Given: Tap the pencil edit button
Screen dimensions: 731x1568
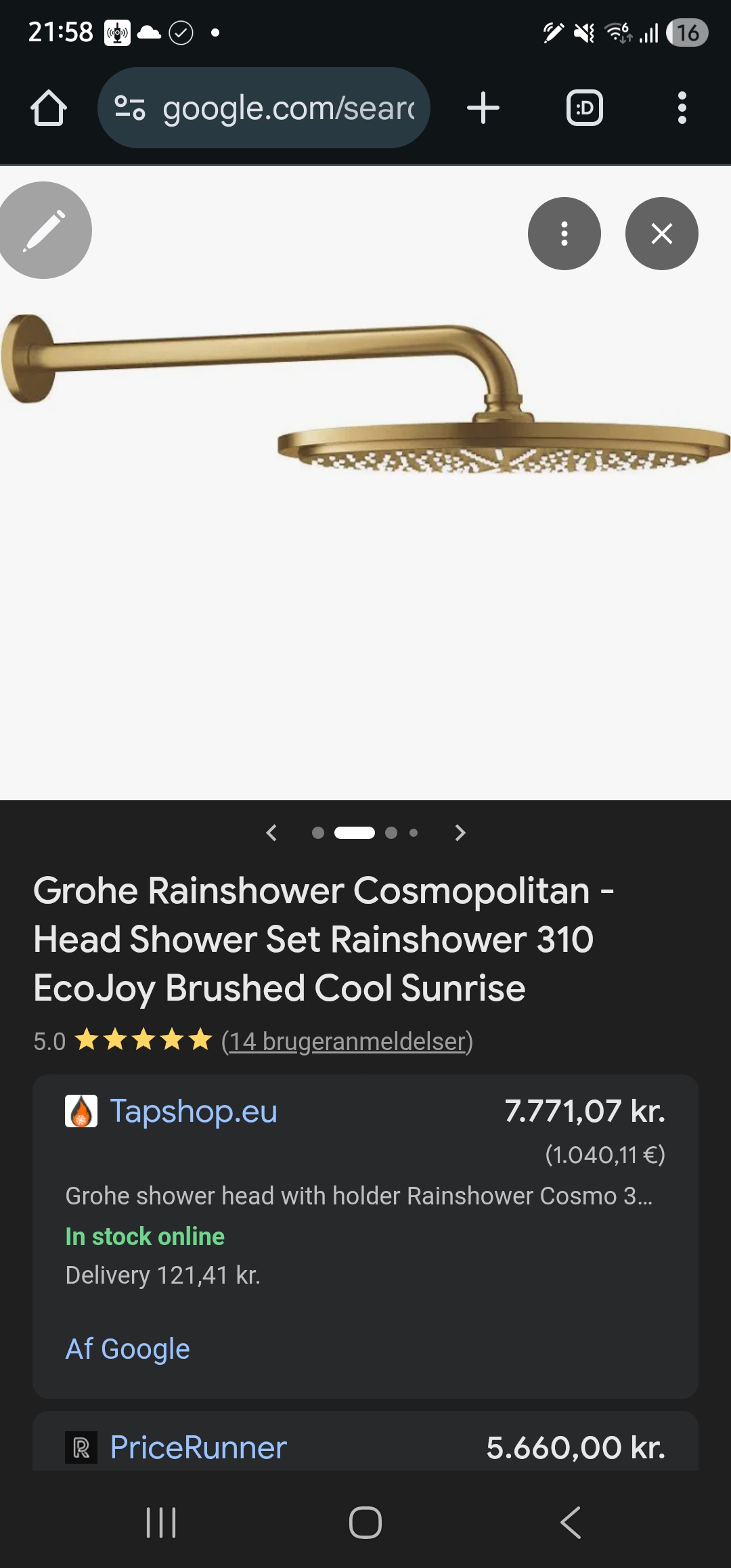Looking at the screenshot, I should click(45, 231).
